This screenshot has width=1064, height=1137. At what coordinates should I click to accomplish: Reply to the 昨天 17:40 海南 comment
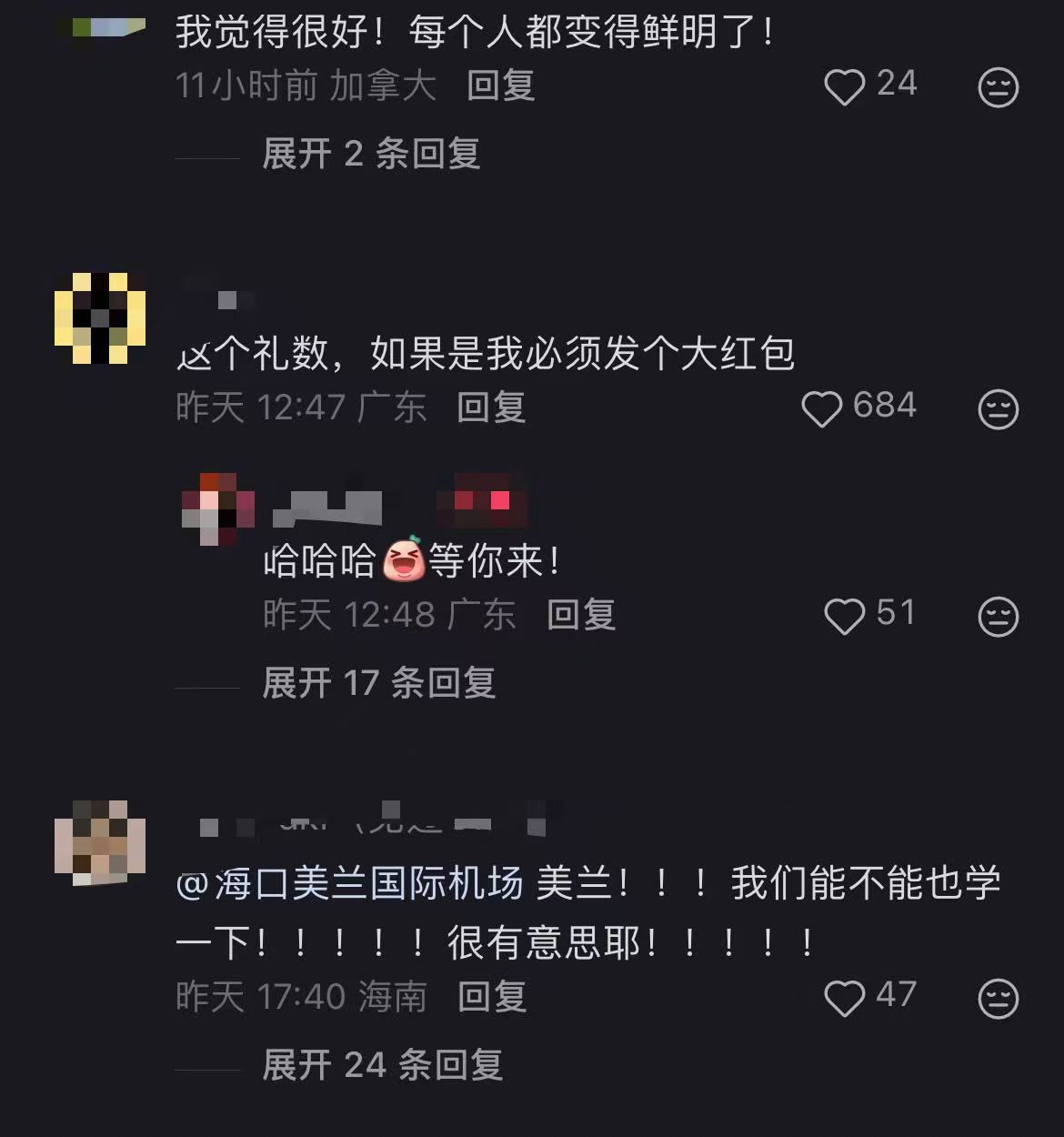492,997
